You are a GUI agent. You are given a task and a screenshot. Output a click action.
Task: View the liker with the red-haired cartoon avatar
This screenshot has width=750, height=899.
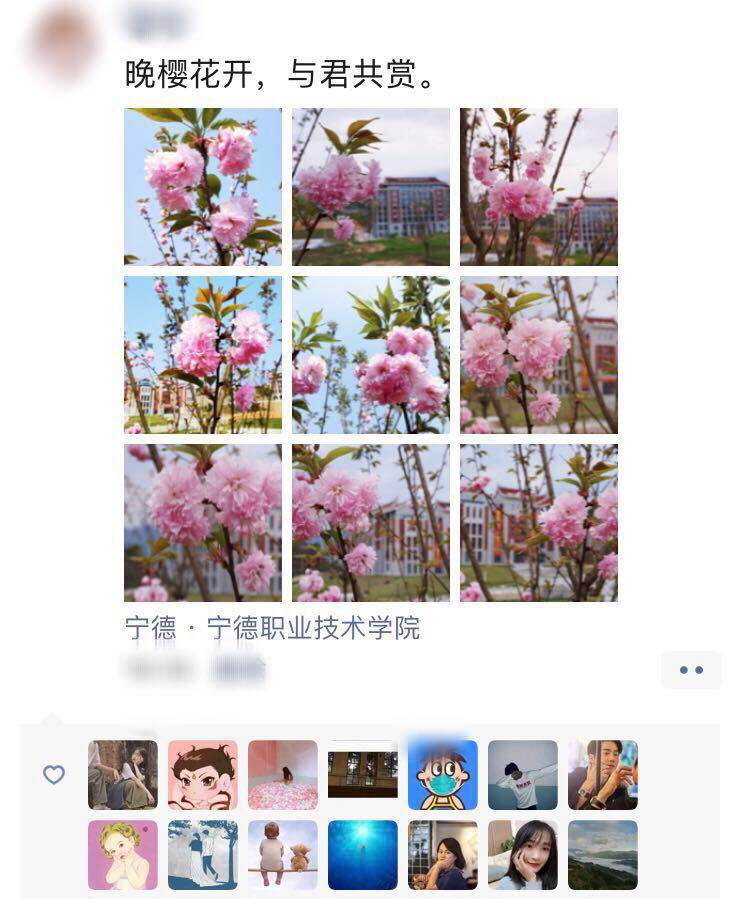point(203,775)
